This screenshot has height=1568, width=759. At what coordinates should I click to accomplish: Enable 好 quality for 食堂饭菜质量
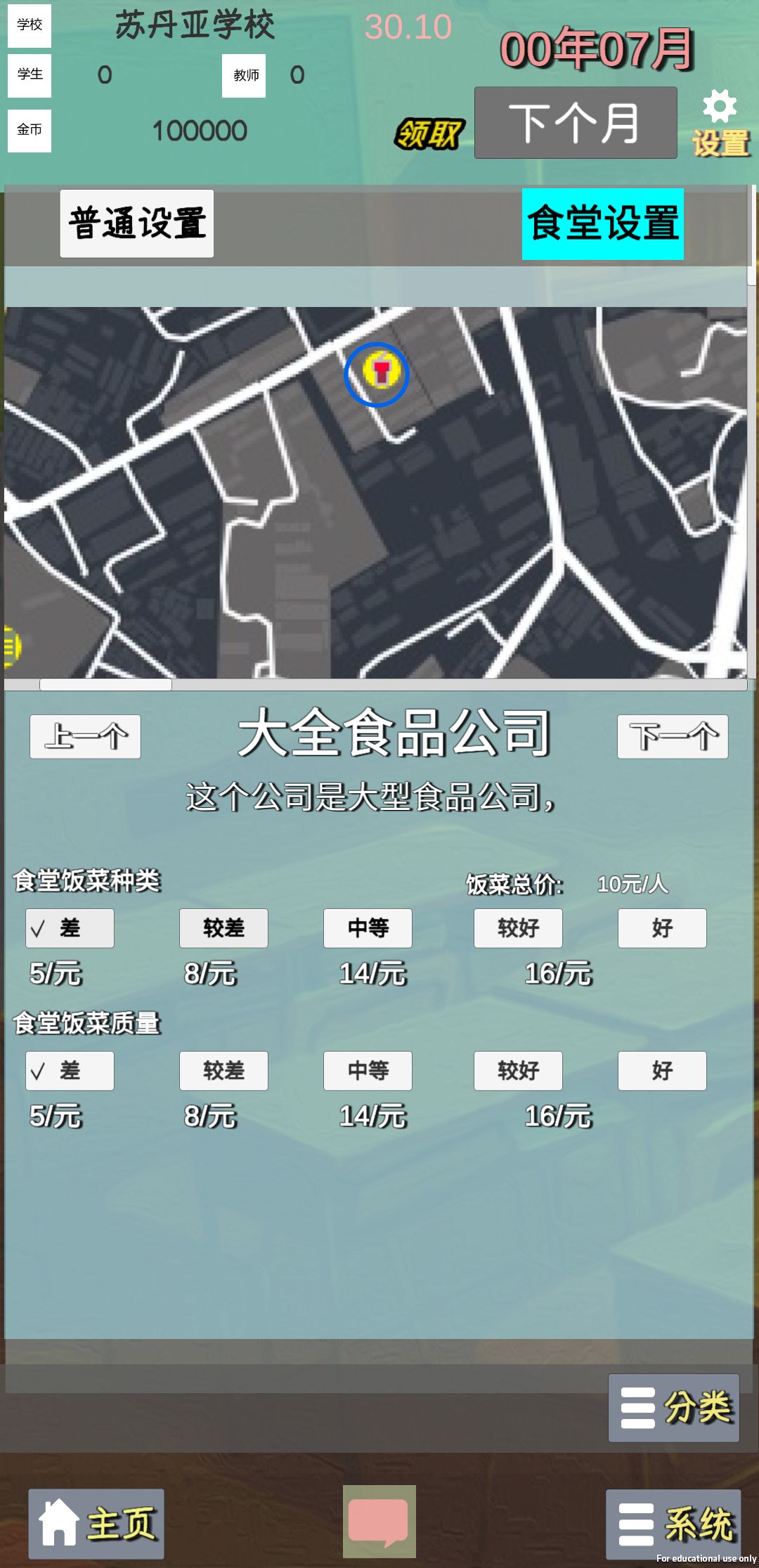pyautogui.click(x=661, y=1071)
